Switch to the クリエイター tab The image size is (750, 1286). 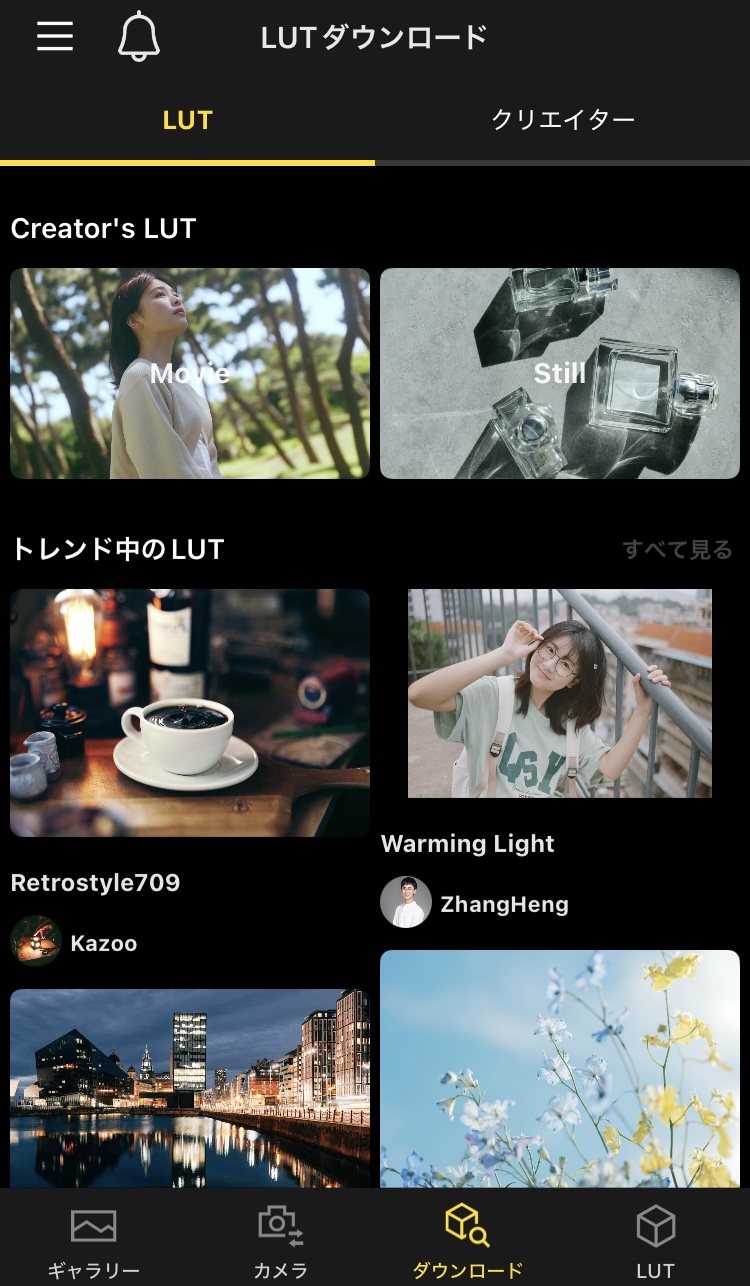click(563, 121)
